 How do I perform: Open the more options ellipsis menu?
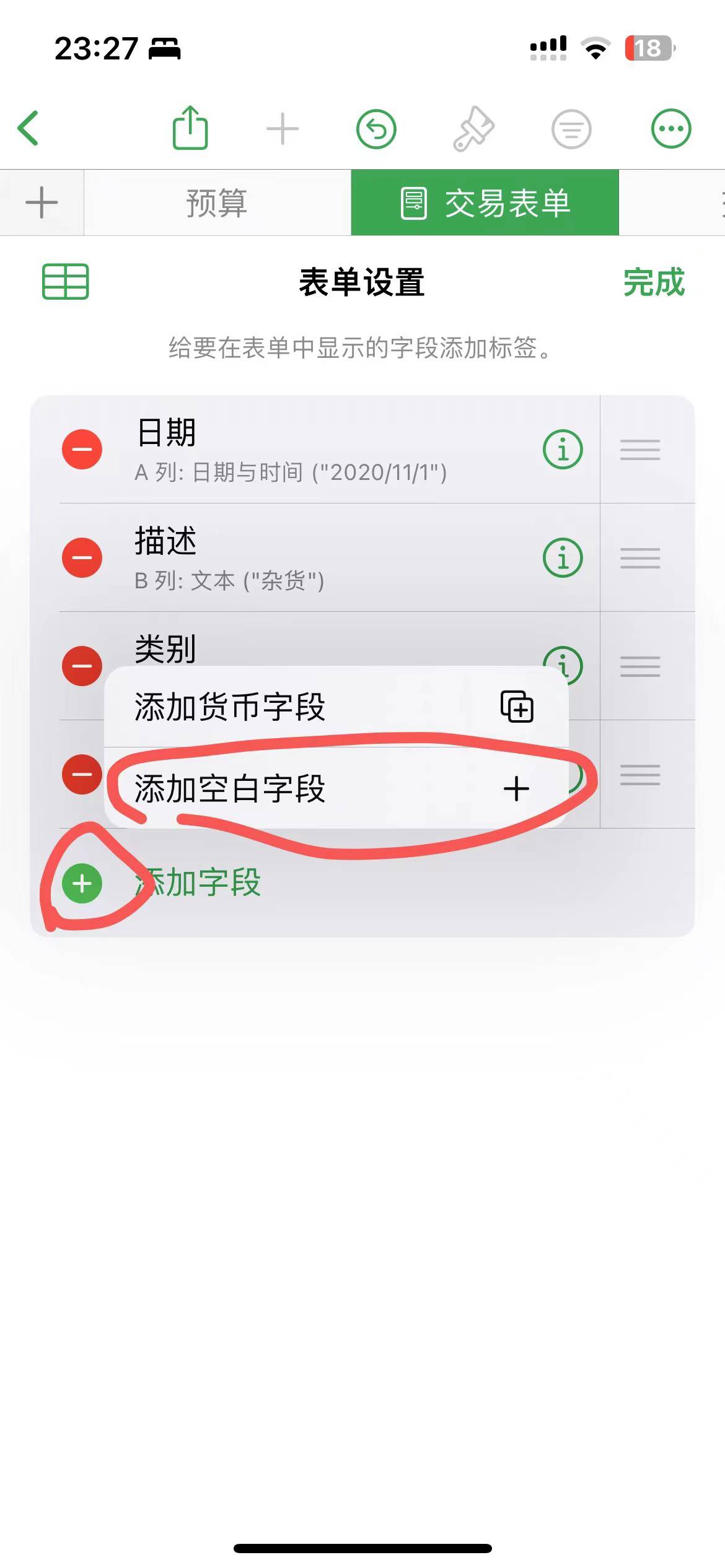671,129
